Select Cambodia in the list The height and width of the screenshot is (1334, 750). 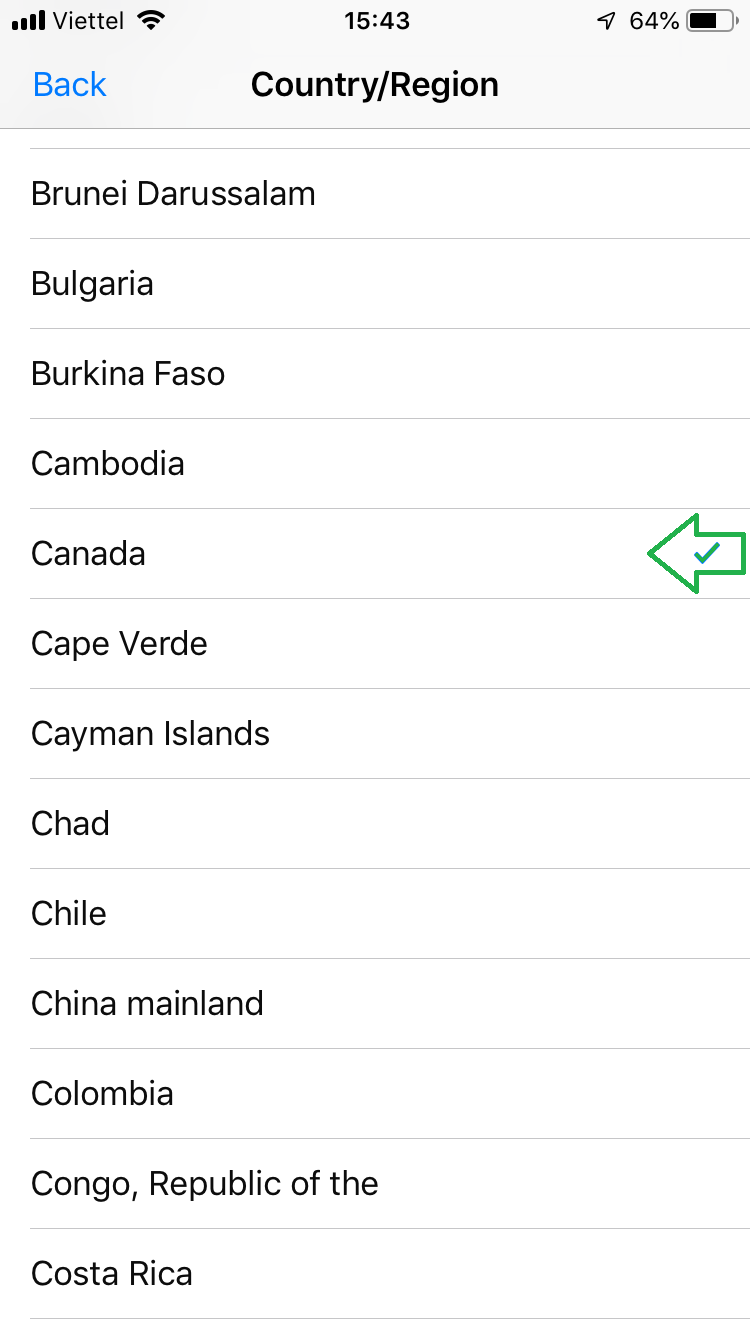tap(375, 464)
